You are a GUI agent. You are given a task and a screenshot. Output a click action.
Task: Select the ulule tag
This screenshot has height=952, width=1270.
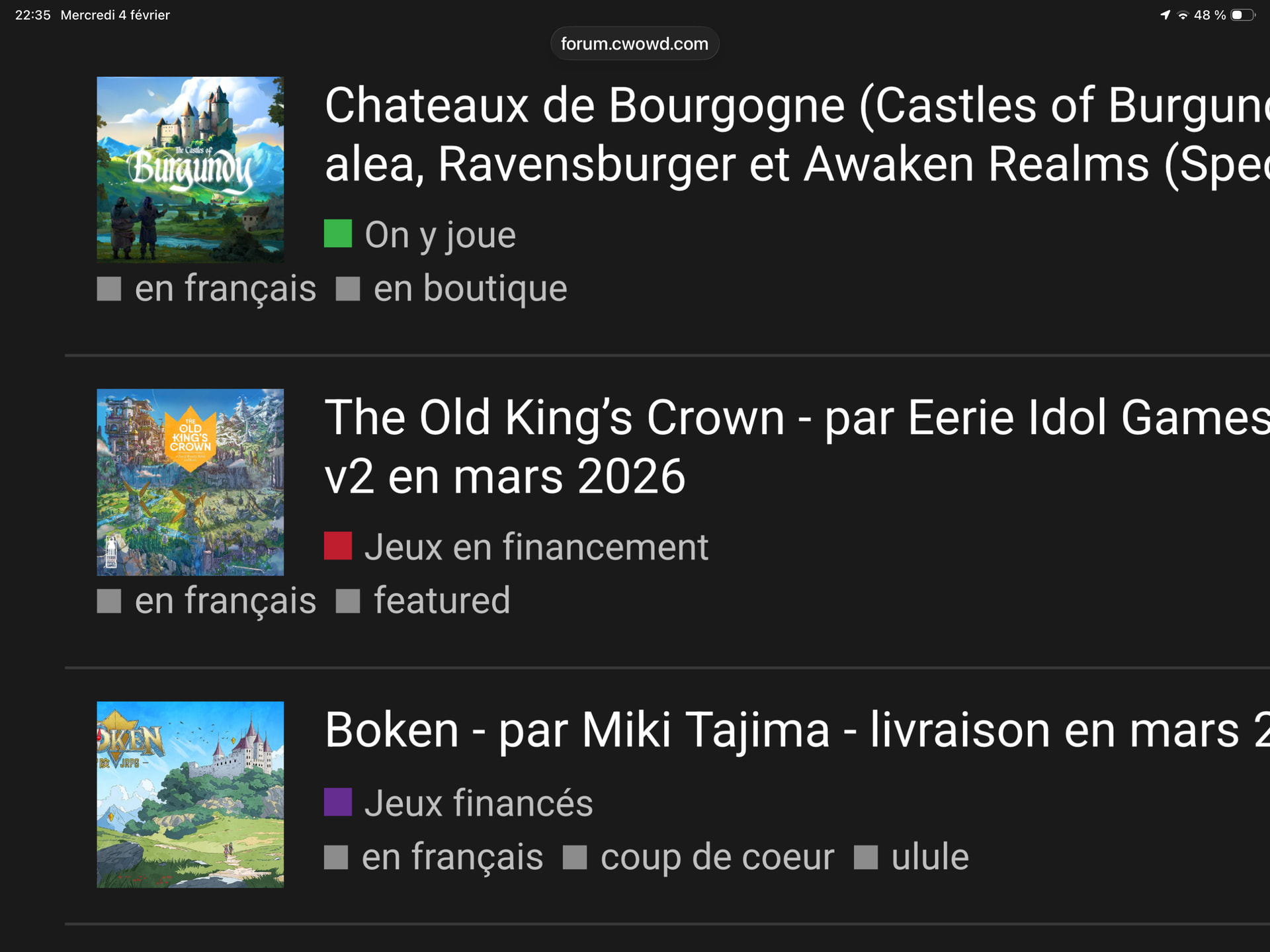(929, 857)
